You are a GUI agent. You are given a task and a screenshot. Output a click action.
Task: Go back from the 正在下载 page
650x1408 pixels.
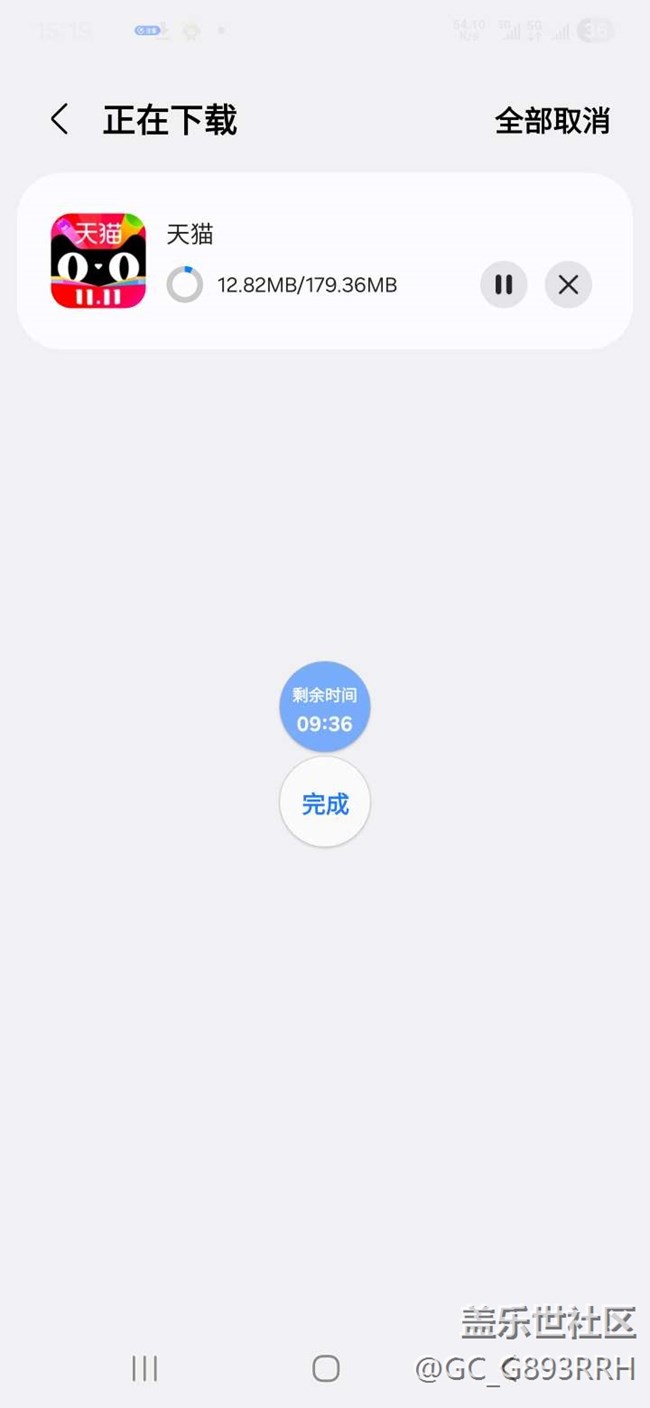coord(60,120)
